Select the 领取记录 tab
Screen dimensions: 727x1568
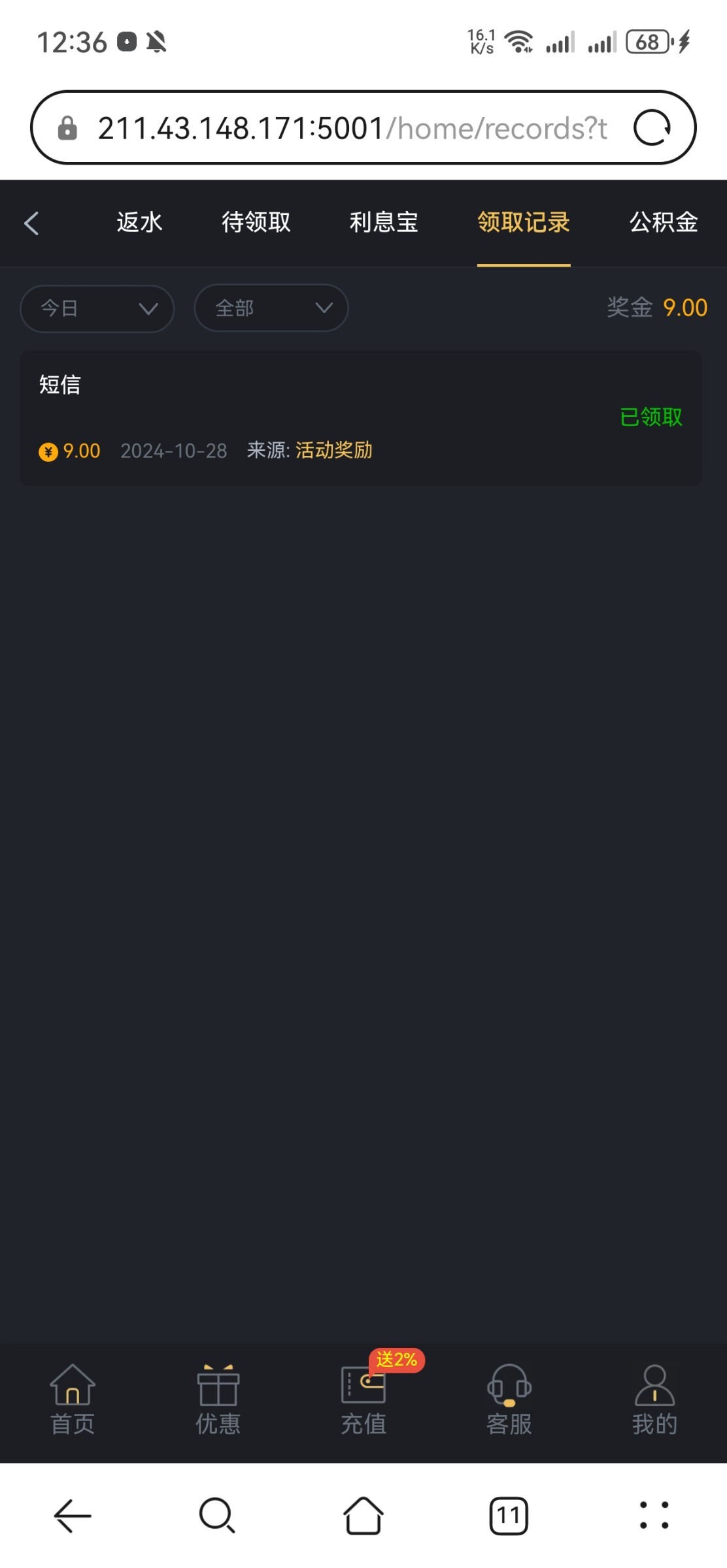pos(523,223)
